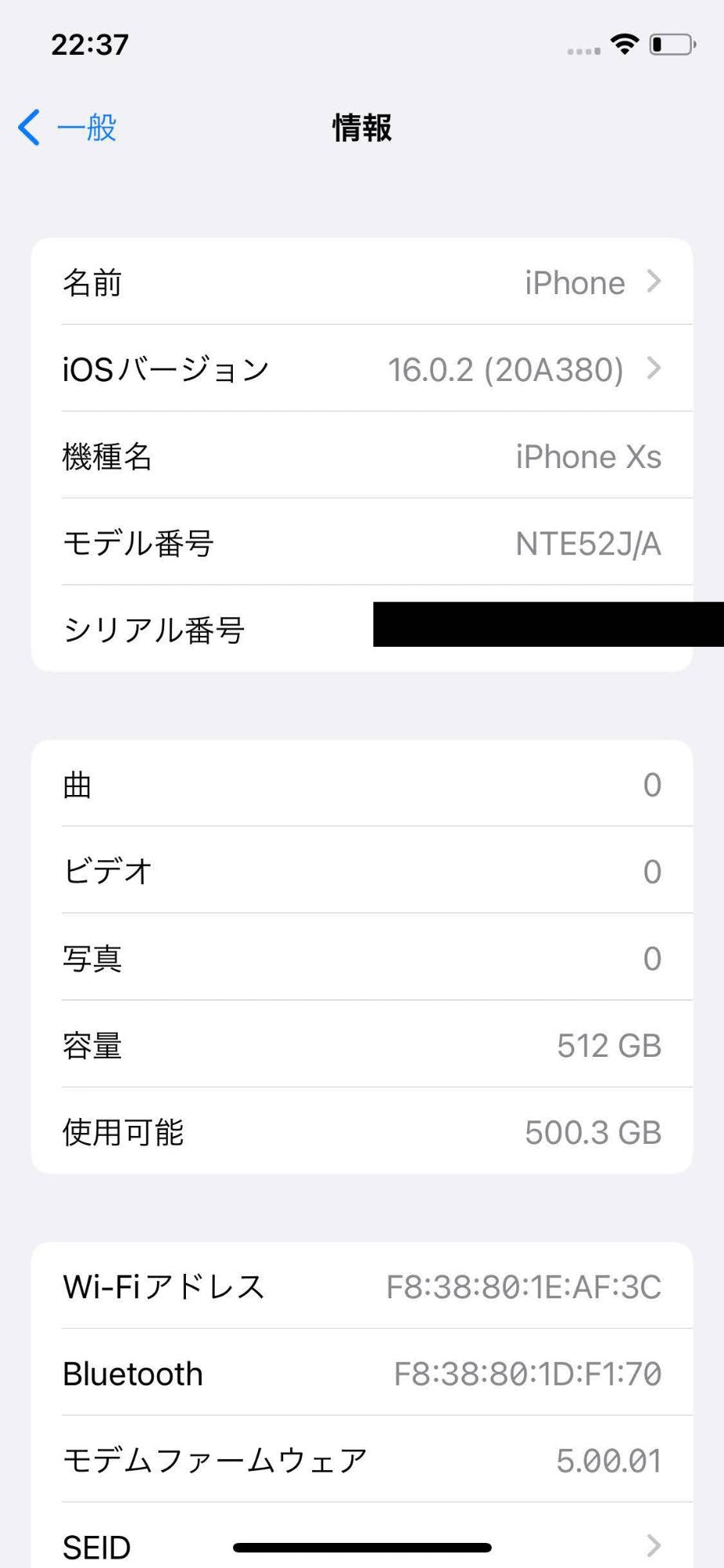Open the 名前 row chevron
Screen dimensions: 724x1568
click(x=656, y=282)
